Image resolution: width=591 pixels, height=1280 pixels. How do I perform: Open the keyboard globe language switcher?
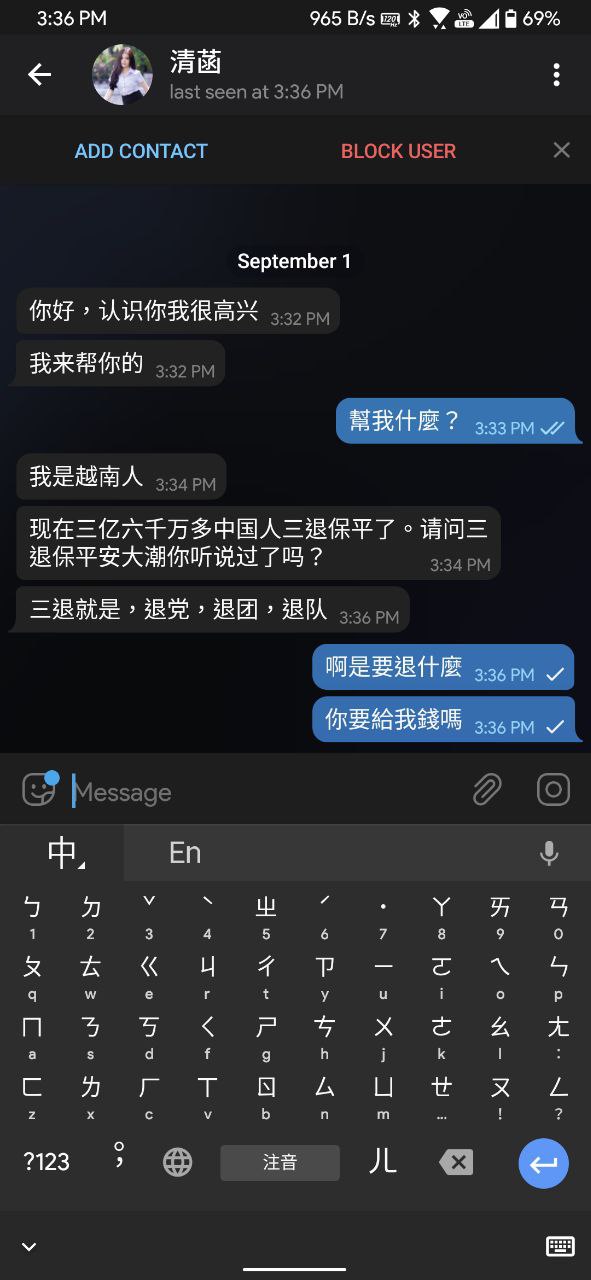click(177, 1162)
